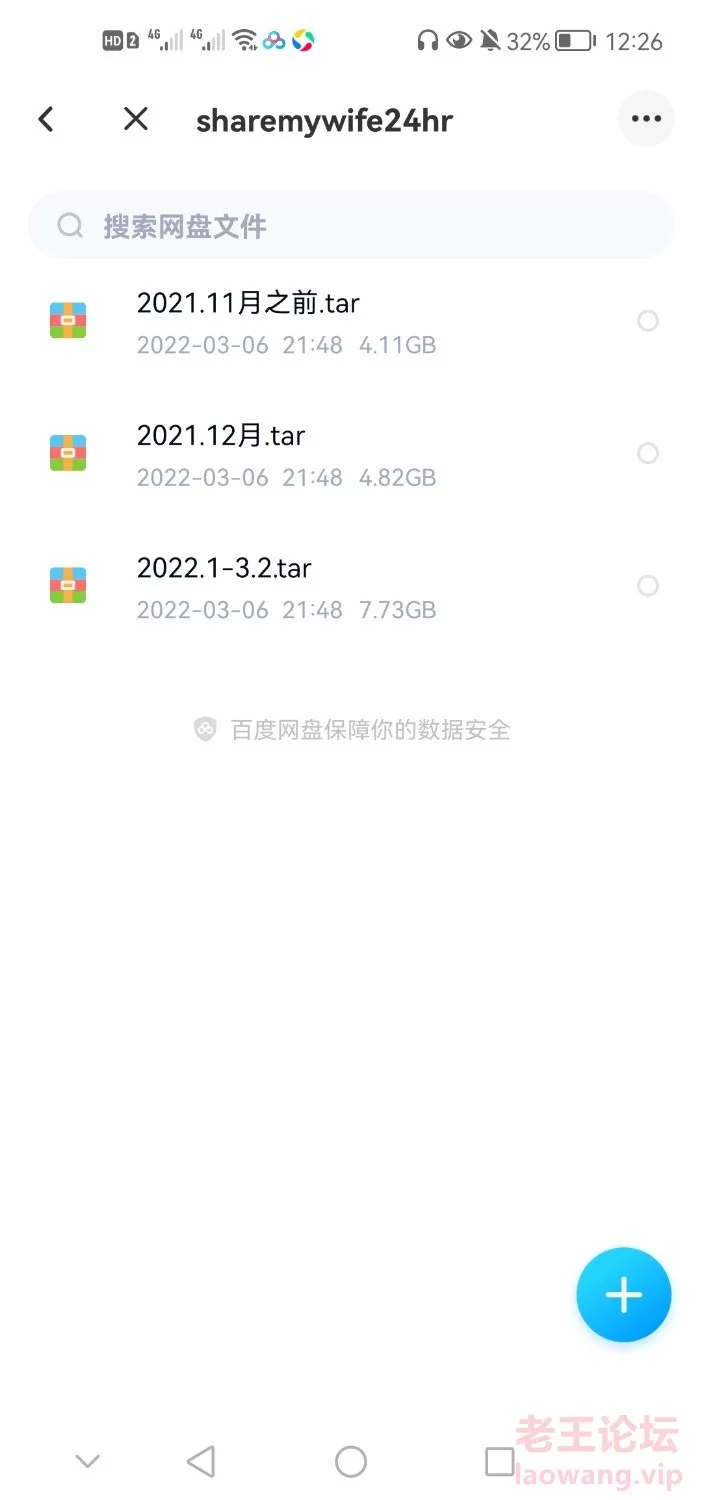The height and width of the screenshot is (1500, 702).
Task: Select the radio circle for 2021.12月.tar
Action: 648,453
